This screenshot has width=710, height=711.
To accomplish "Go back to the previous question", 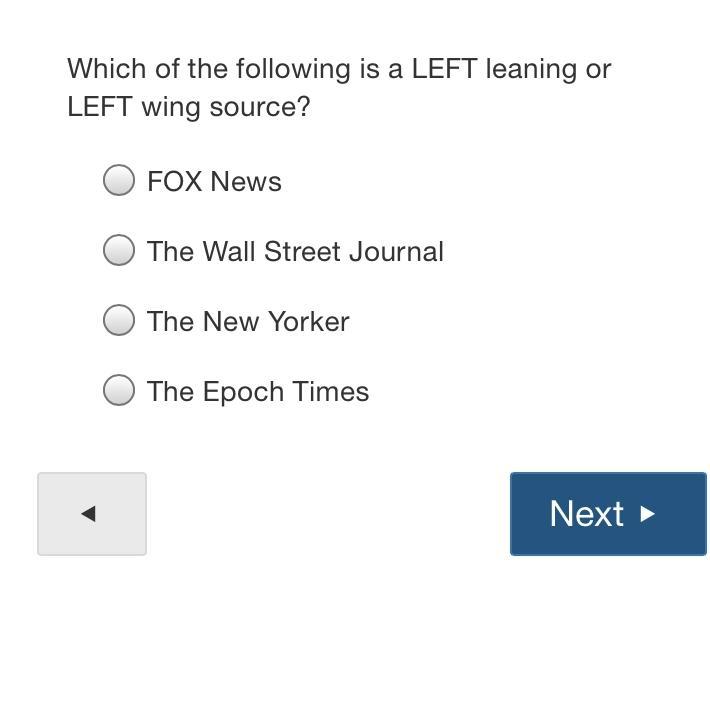I will click(x=92, y=514).
